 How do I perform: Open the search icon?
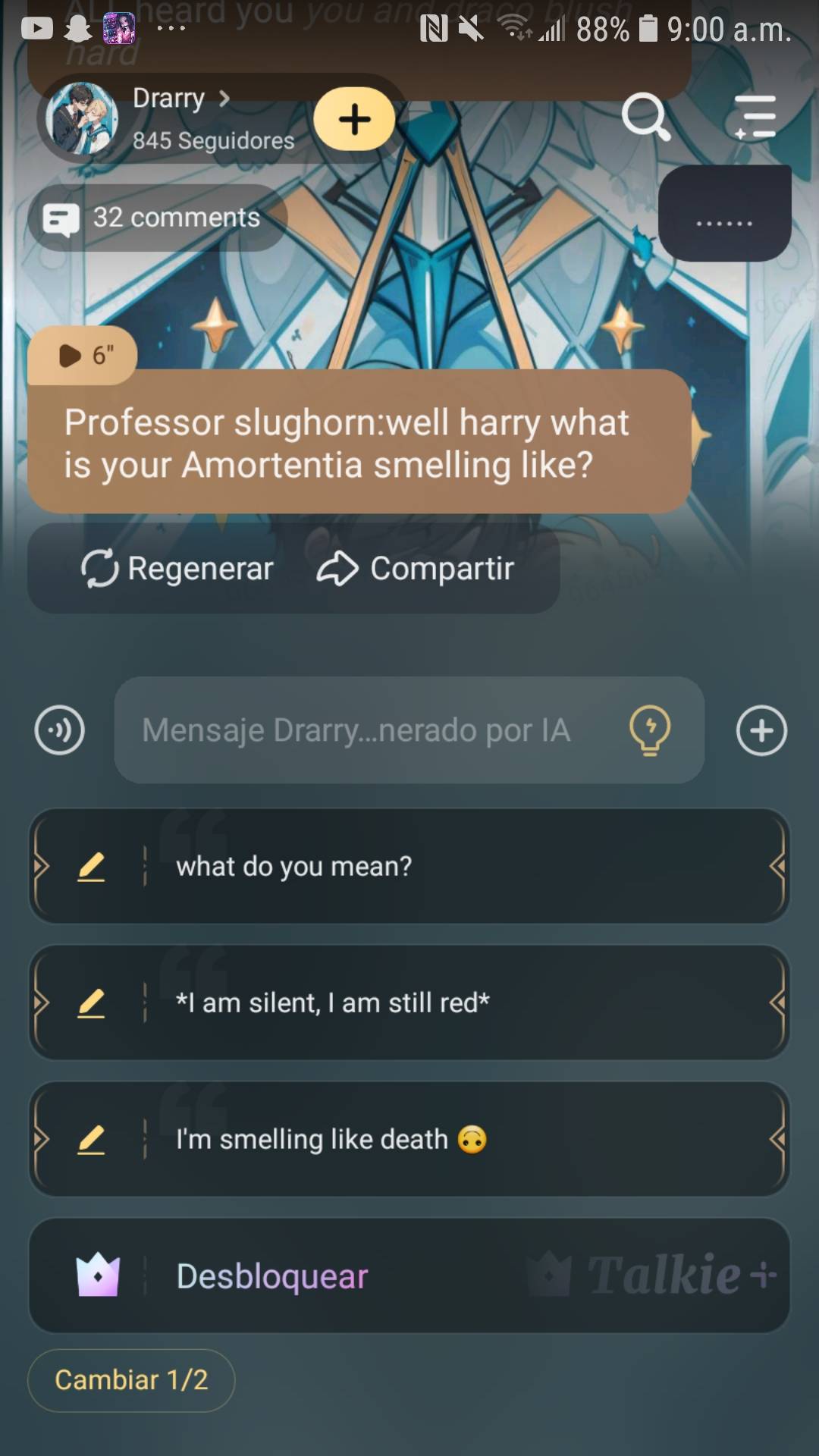pyautogui.click(x=645, y=118)
